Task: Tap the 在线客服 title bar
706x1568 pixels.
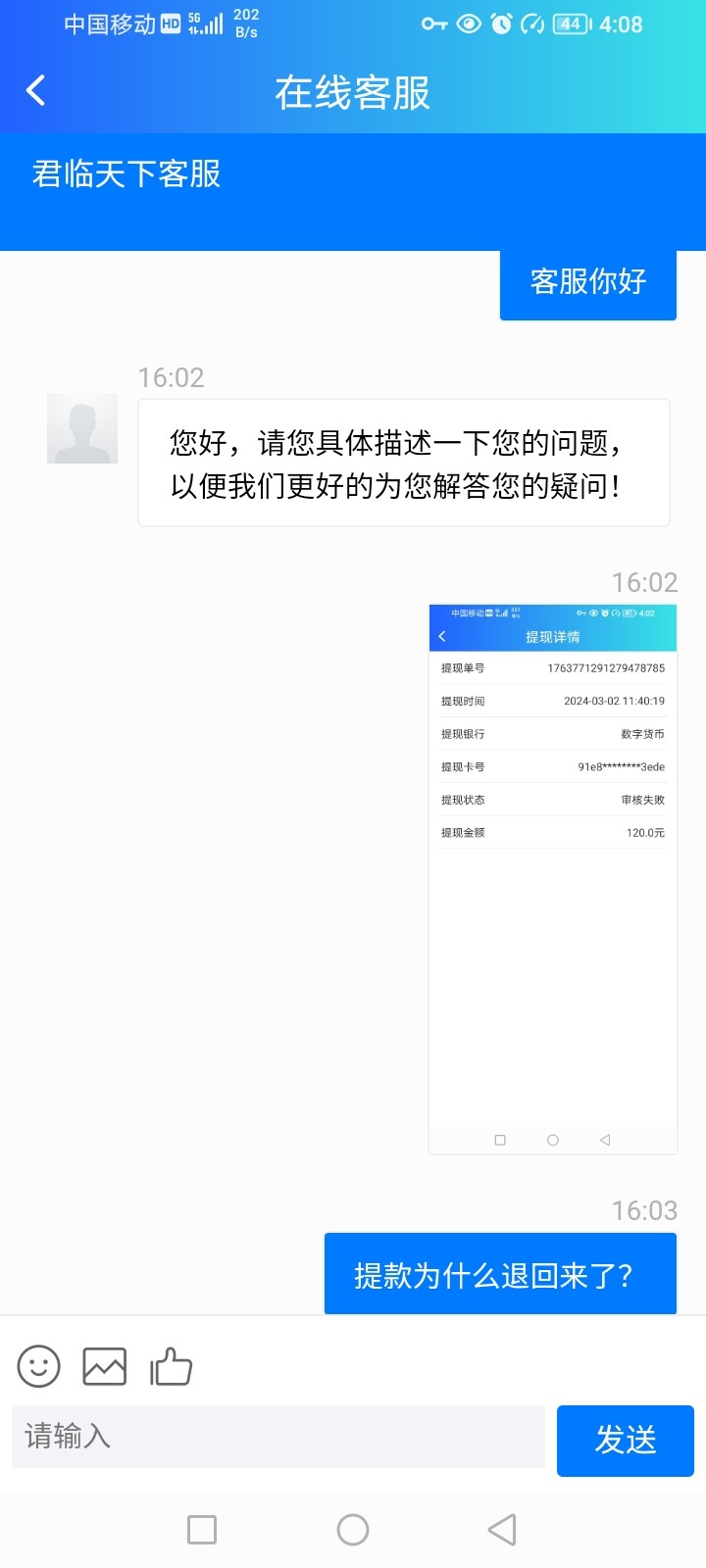Action: coord(353,89)
